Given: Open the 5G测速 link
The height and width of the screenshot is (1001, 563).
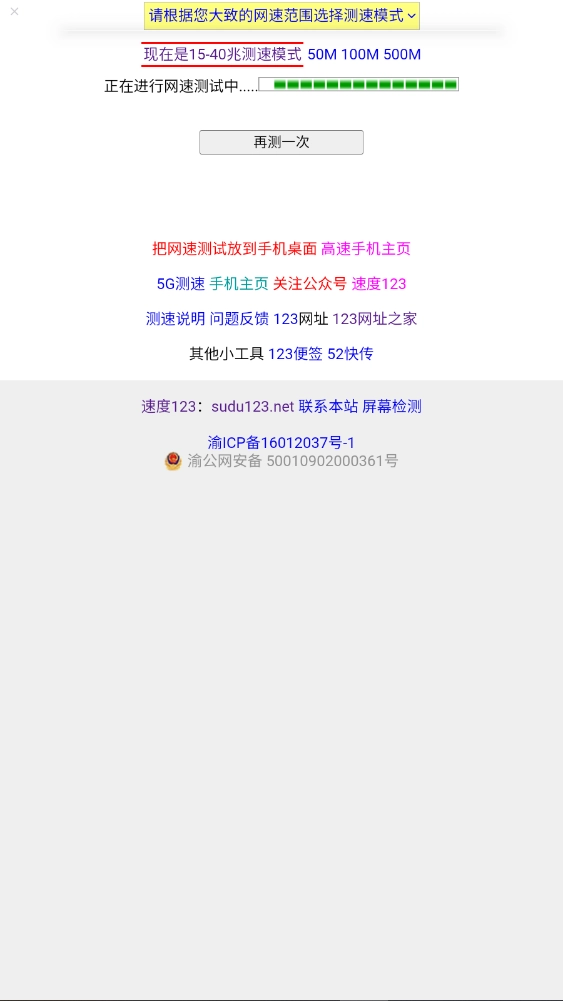Looking at the screenshot, I should click(x=181, y=284).
